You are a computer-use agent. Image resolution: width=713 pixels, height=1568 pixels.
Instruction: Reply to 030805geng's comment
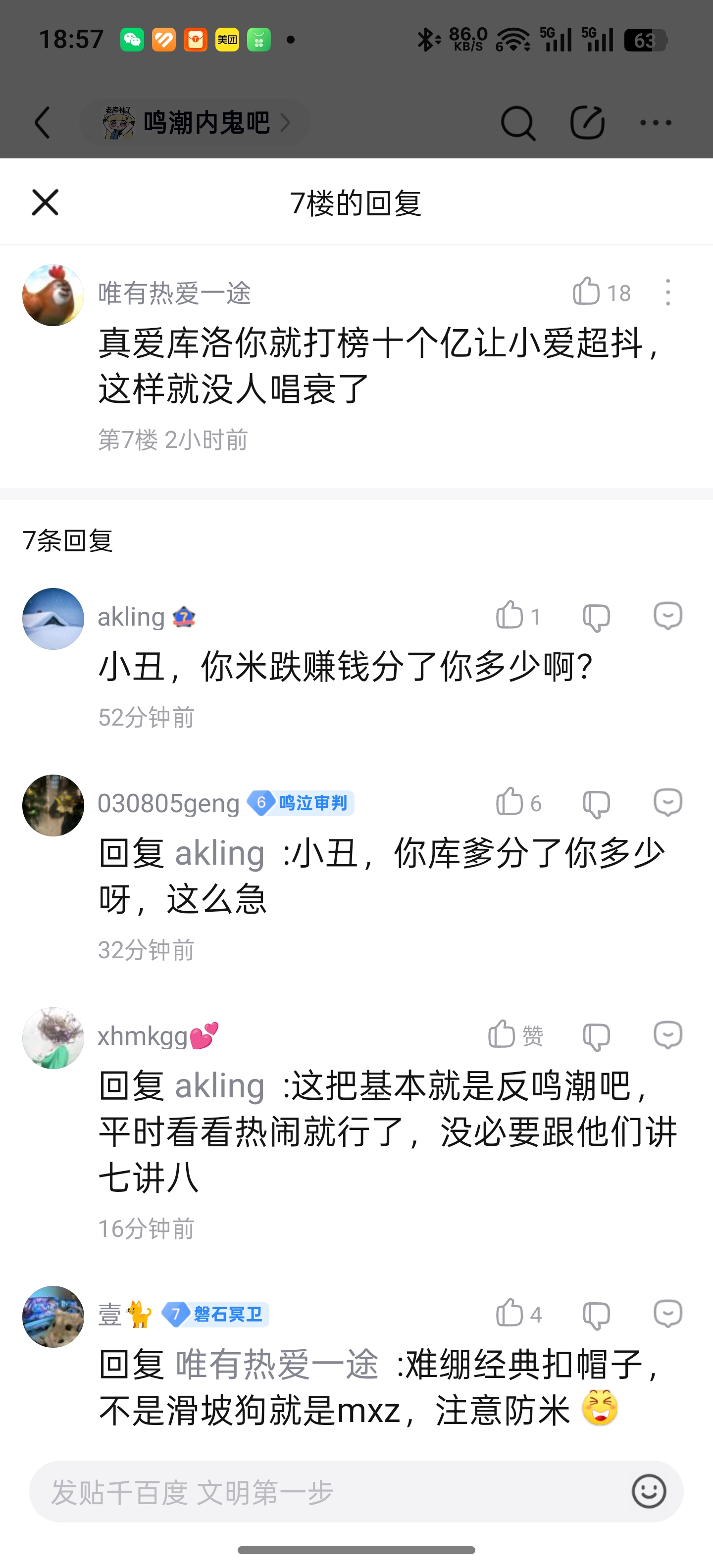point(668,802)
